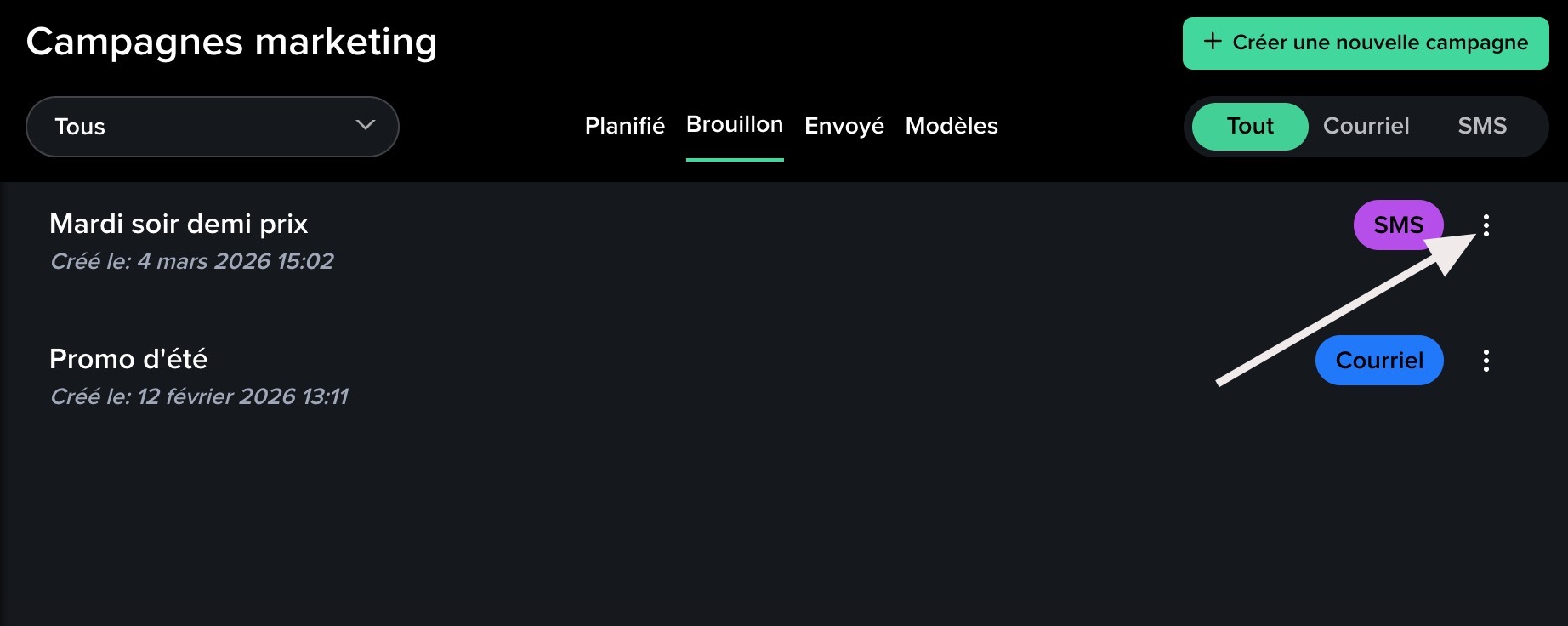Open the Modèles tab
Image resolution: width=1568 pixels, height=626 pixels.
(951, 126)
